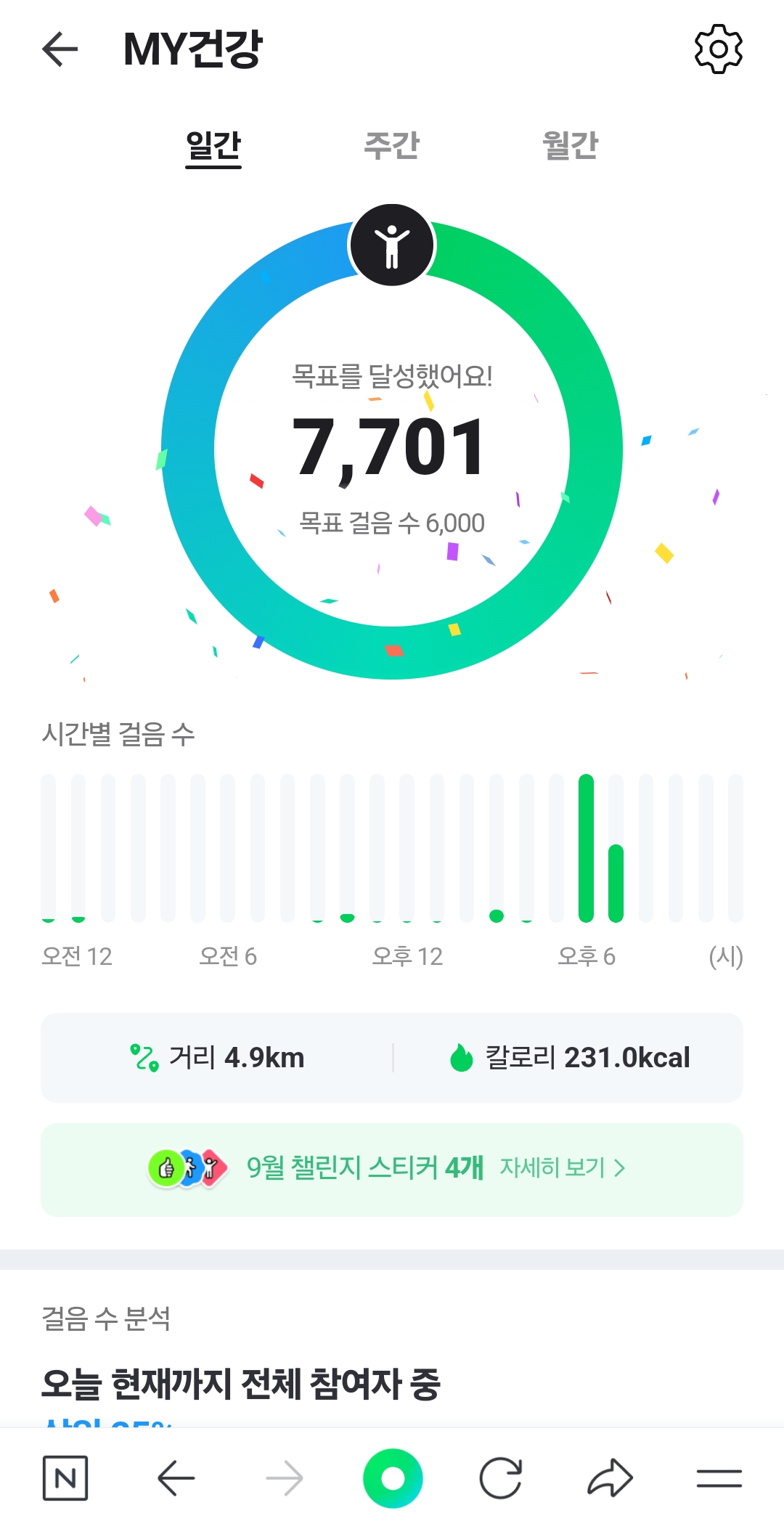The width and height of the screenshot is (784, 1529).
Task: Select the 일간 tab
Action: pos(213,145)
